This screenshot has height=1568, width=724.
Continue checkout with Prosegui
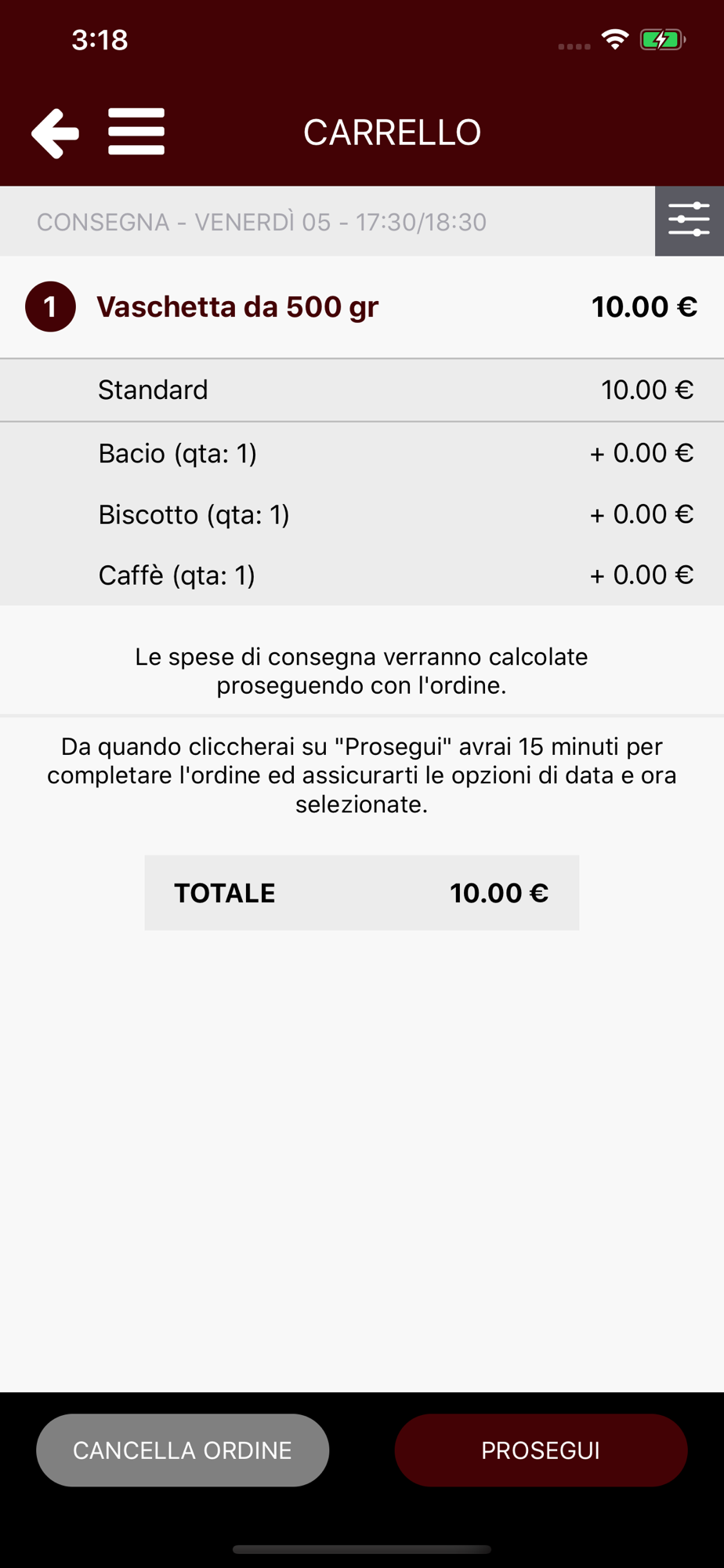pos(541,1450)
